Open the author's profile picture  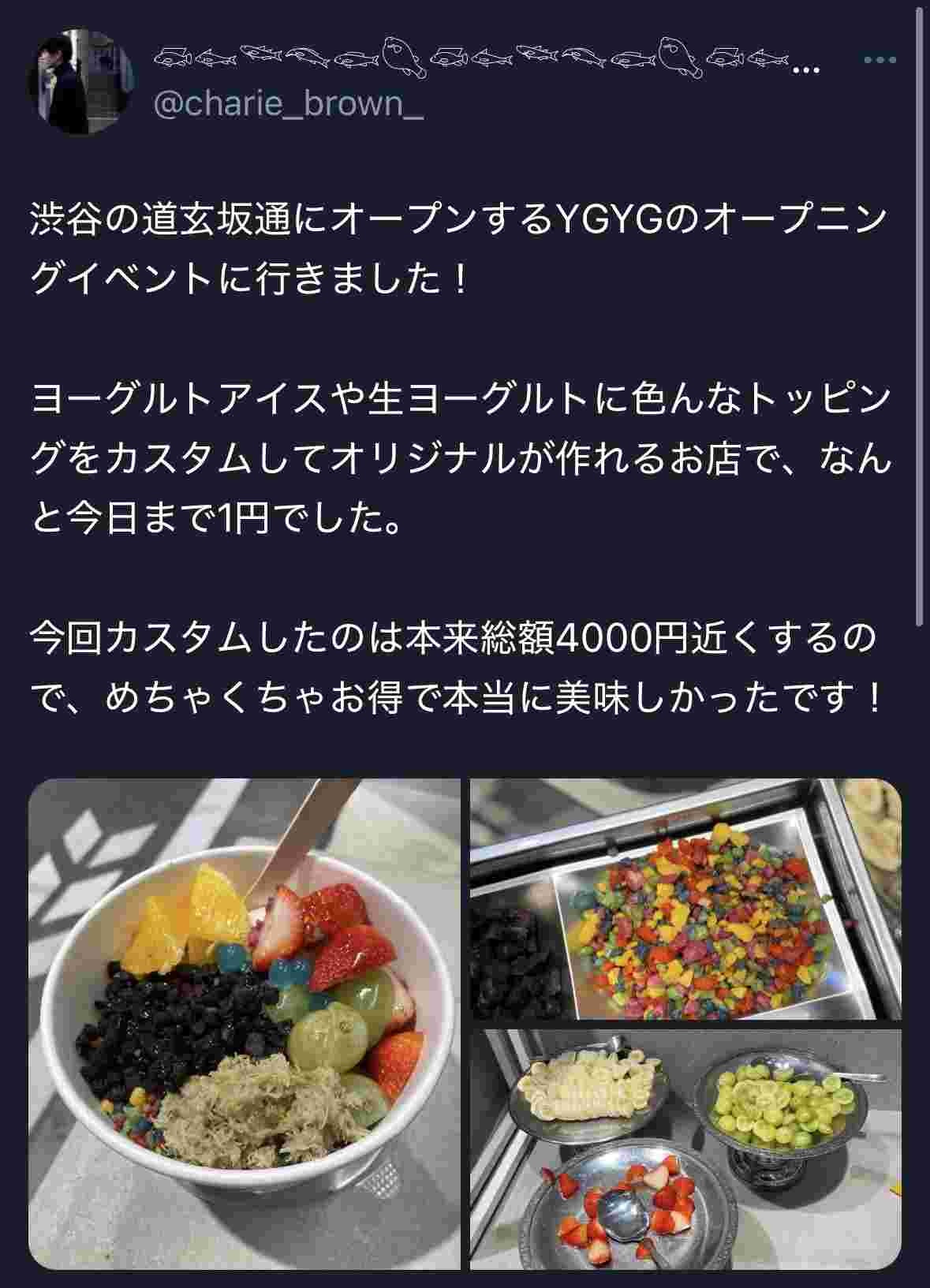[80, 81]
